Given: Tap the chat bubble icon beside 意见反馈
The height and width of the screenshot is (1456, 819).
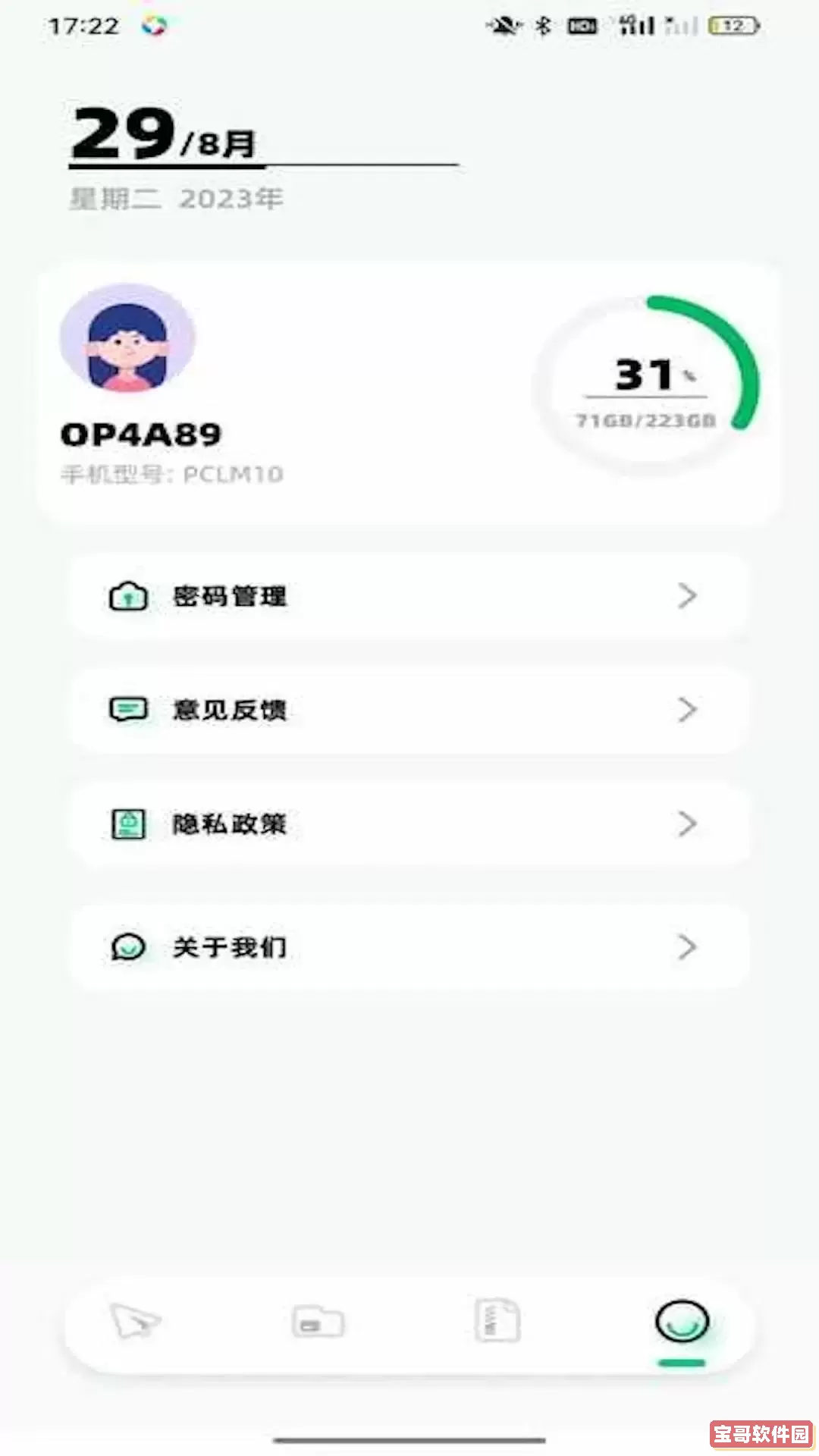Looking at the screenshot, I should [x=129, y=710].
